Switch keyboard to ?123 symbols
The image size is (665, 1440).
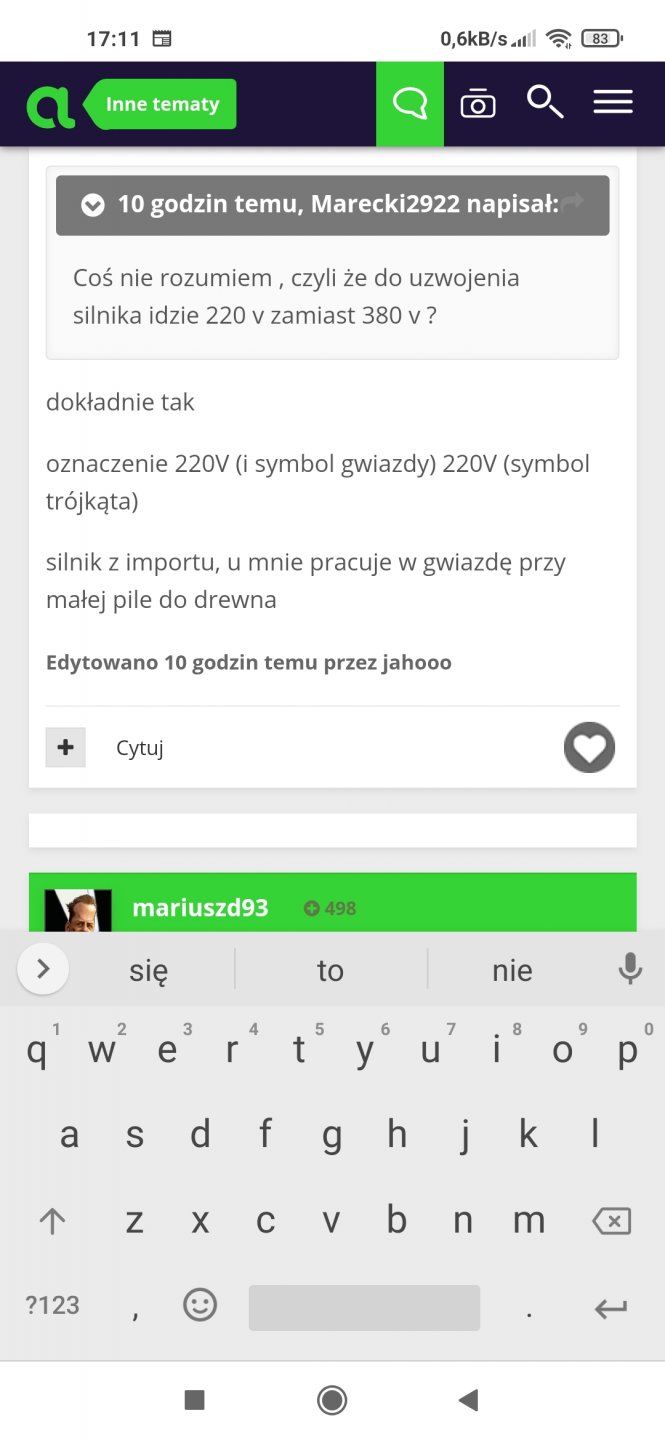52,1305
